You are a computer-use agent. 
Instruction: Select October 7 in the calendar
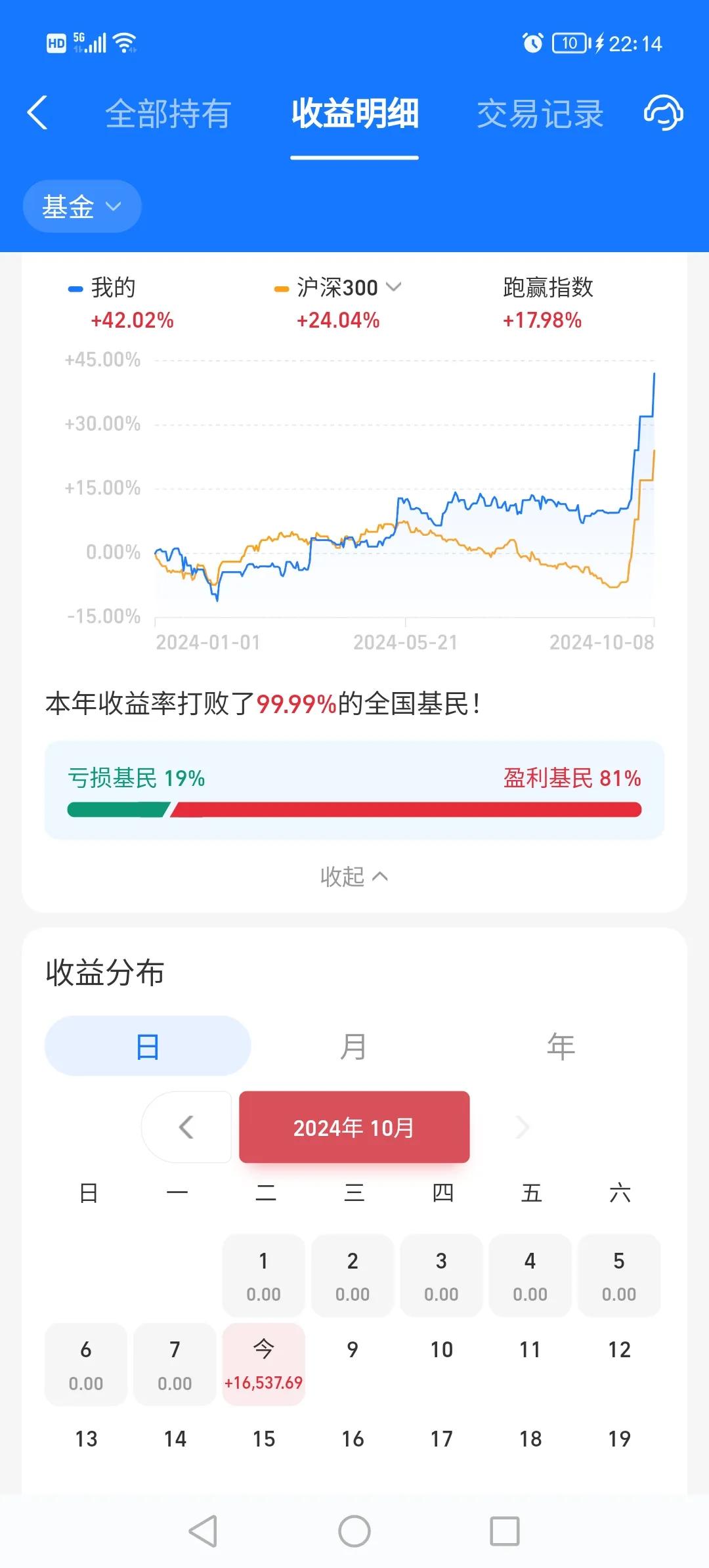[x=175, y=1364]
